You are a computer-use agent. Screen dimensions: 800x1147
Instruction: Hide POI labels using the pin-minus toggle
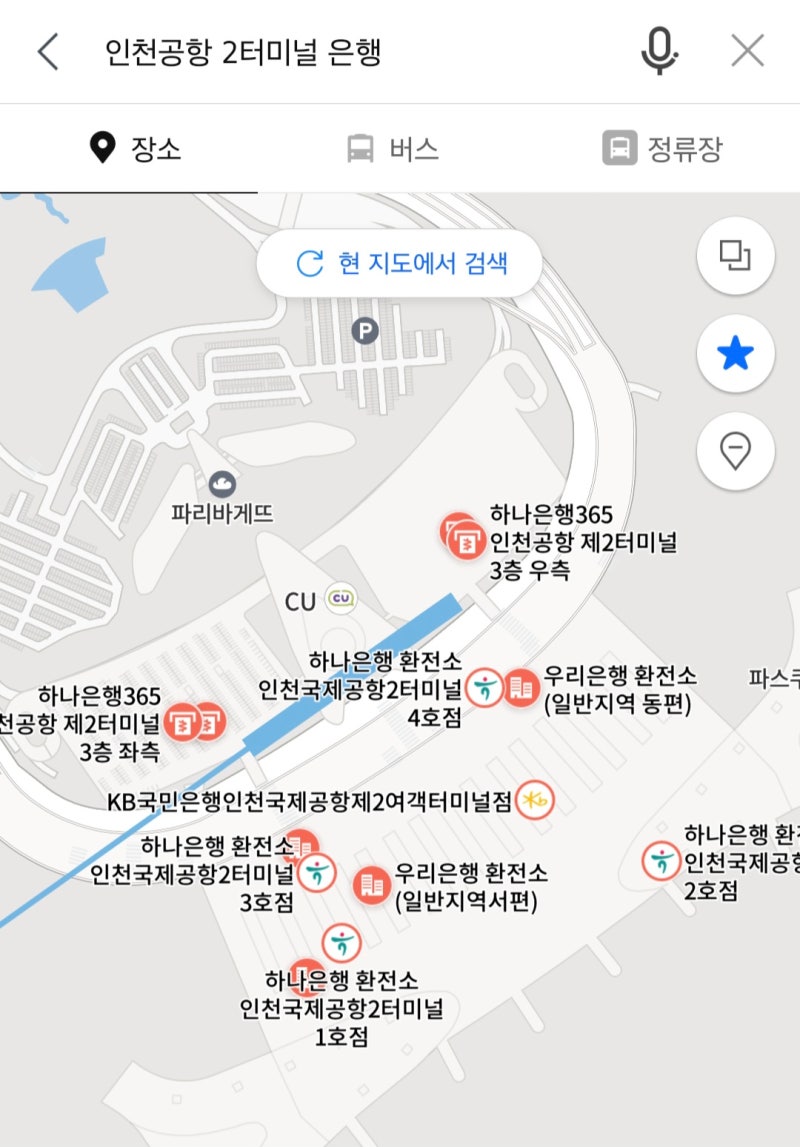pyautogui.click(x=735, y=450)
